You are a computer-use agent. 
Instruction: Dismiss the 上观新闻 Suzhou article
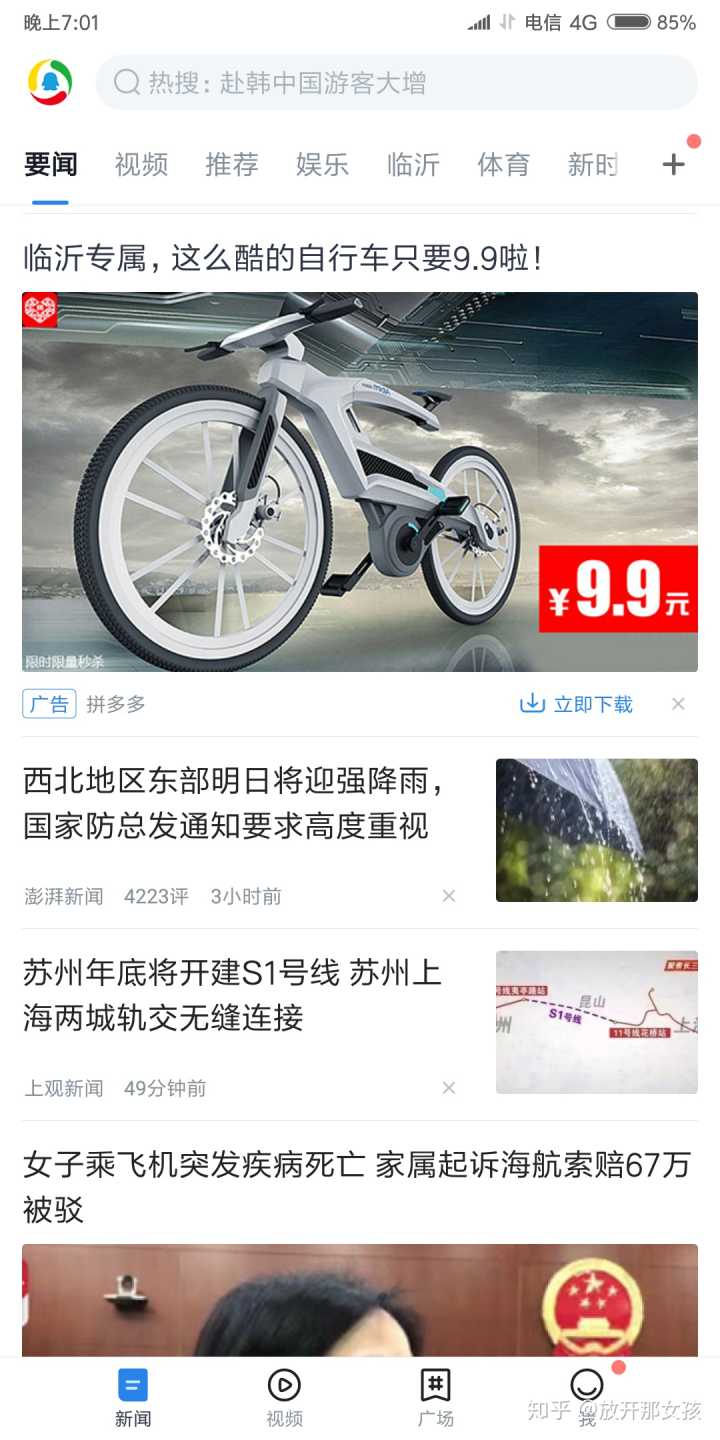coord(449,1088)
